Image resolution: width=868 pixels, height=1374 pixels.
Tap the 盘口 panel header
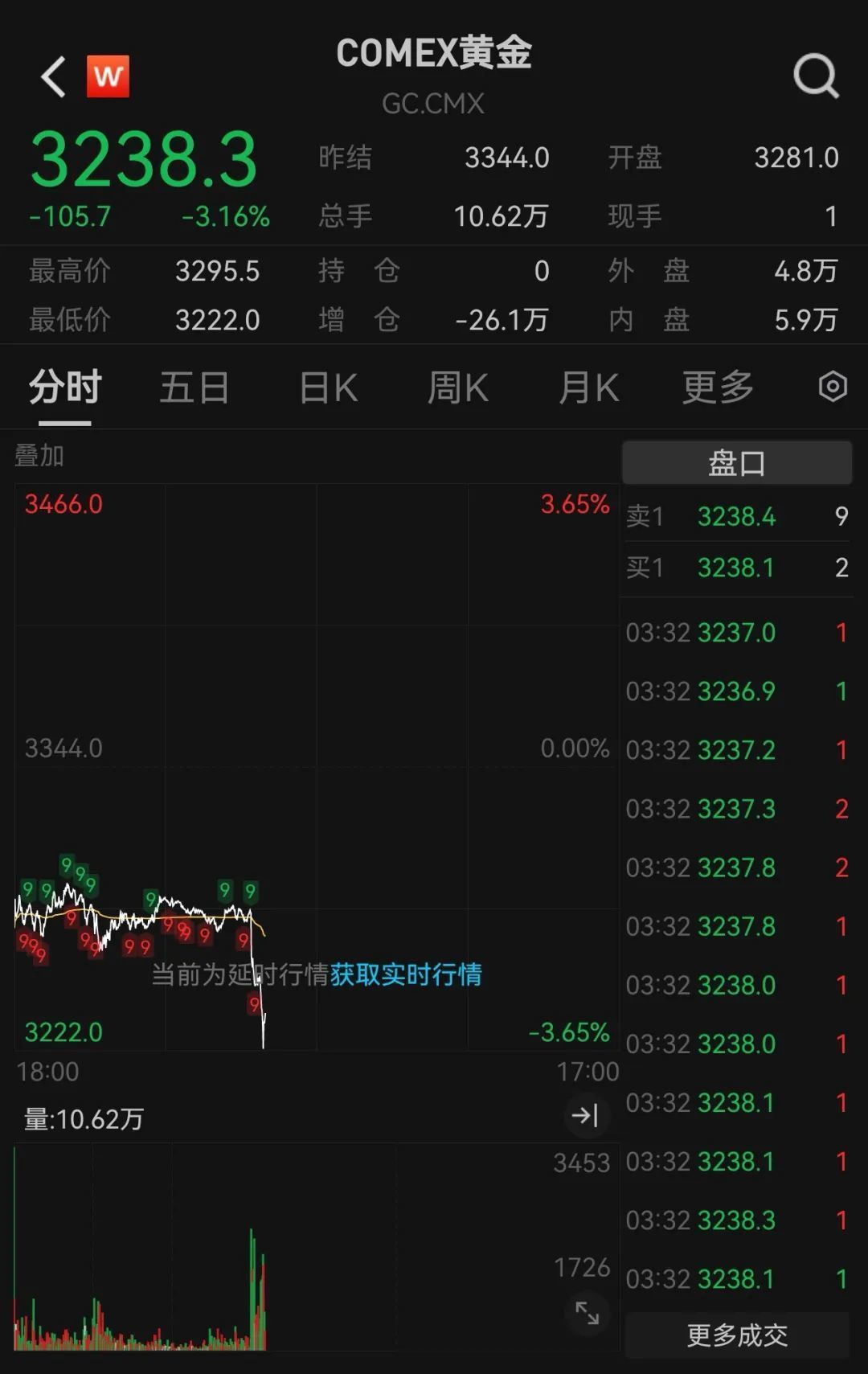click(x=736, y=462)
